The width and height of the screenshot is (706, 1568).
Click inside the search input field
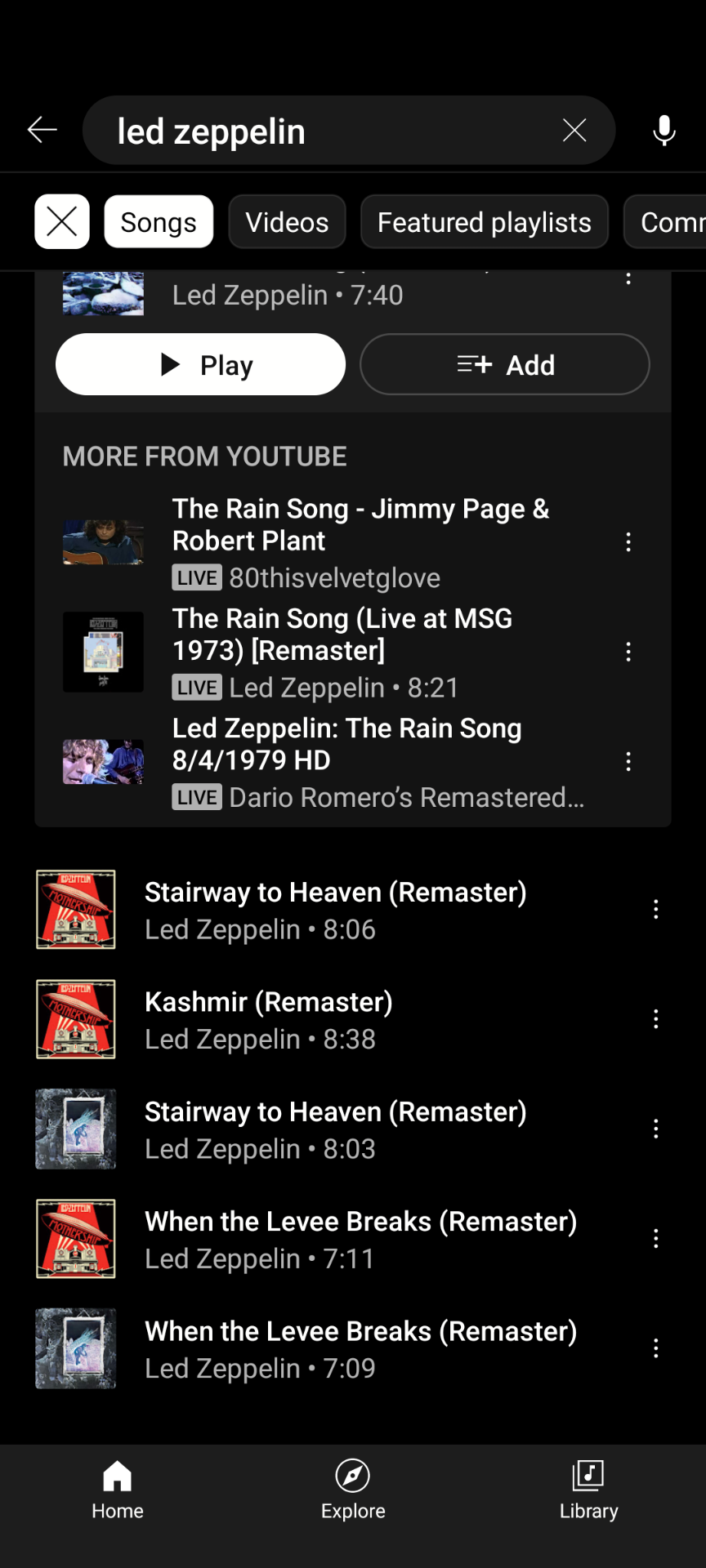click(327, 130)
